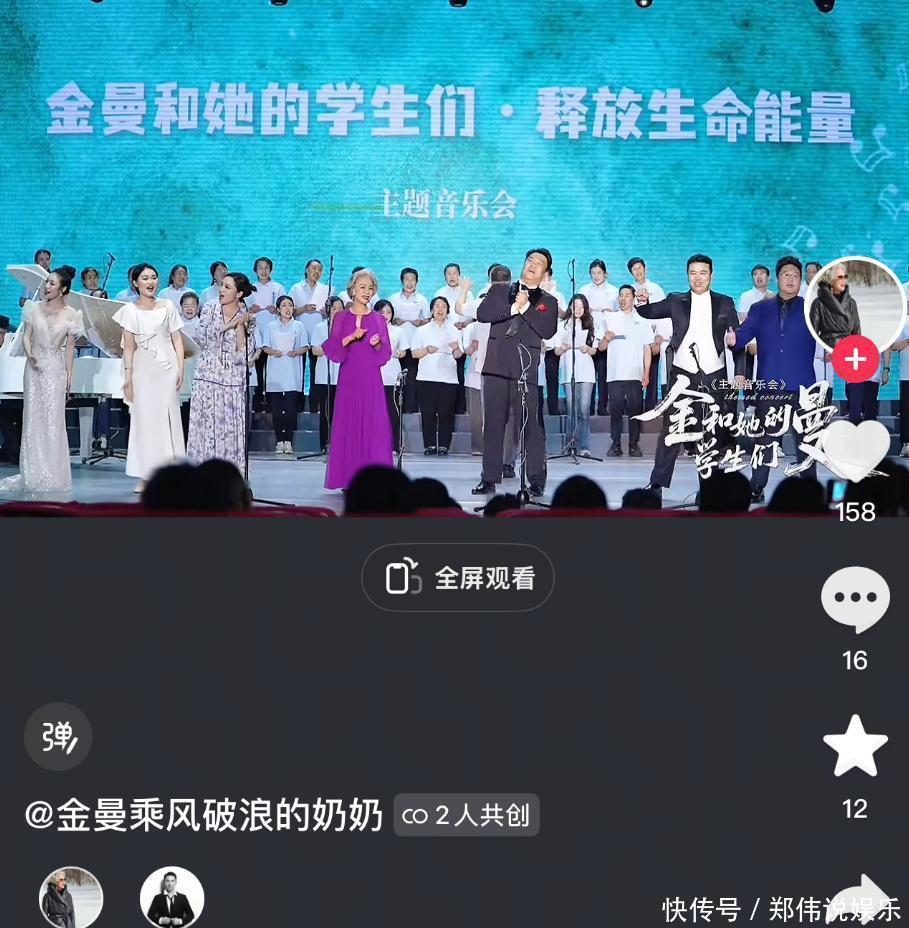This screenshot has height=928, width=909.
Task: Open the first co-creator's avatar at the bottom
Action: (x=71, y=898)
